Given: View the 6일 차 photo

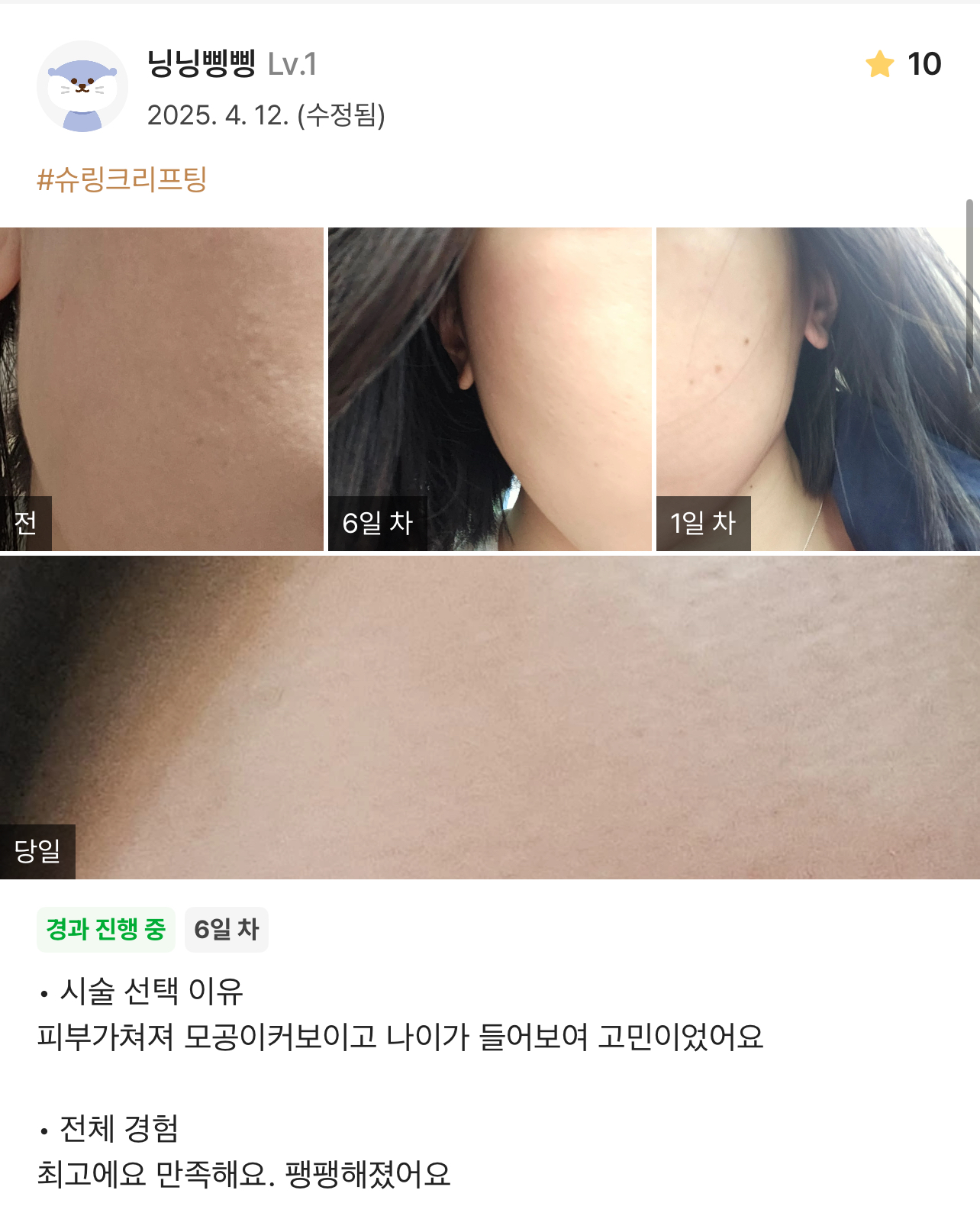Looking at the screenshot, I should pyautogui.click(x=489, y=389).
